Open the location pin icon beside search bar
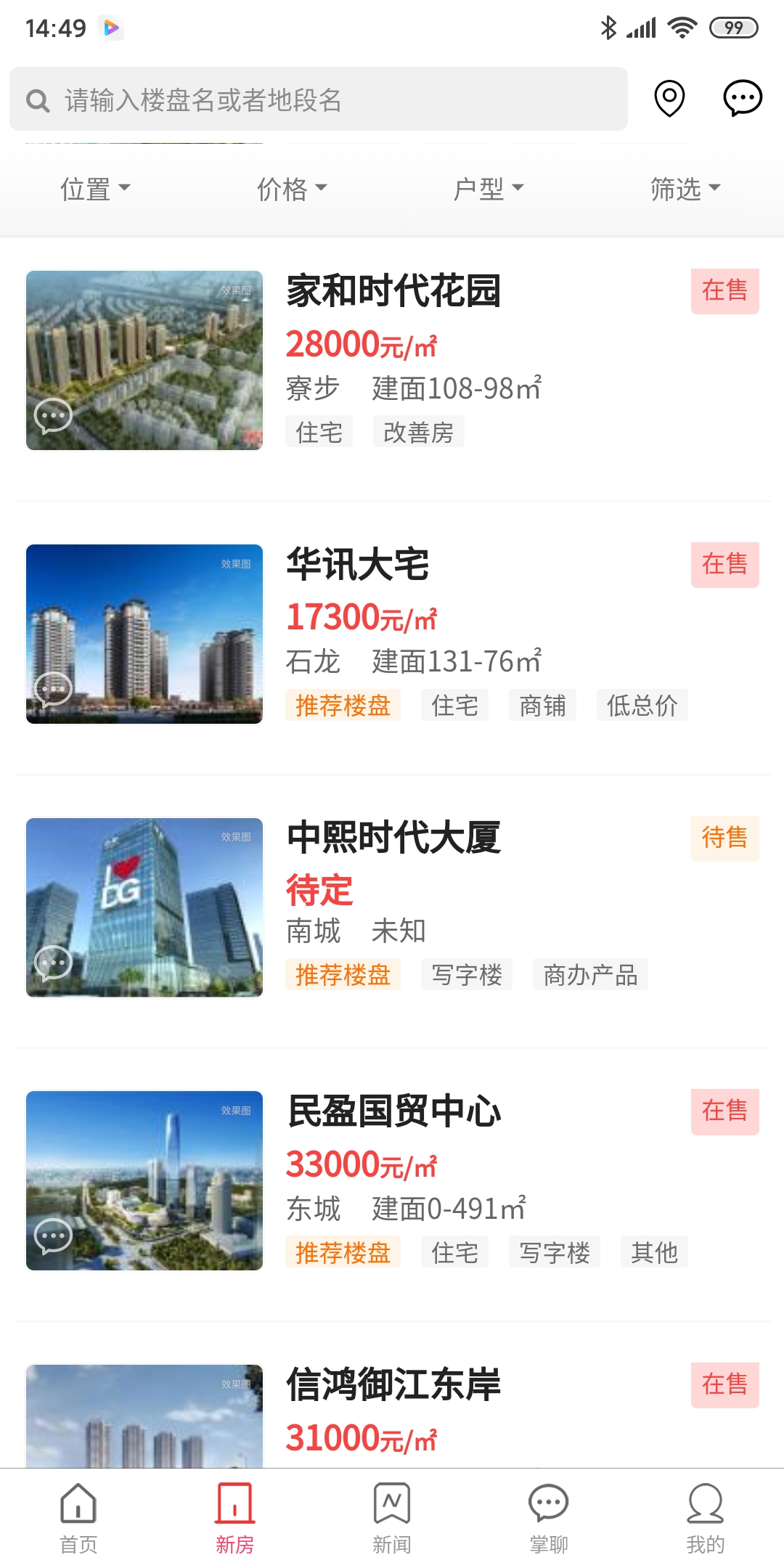 tap(669, 99)
